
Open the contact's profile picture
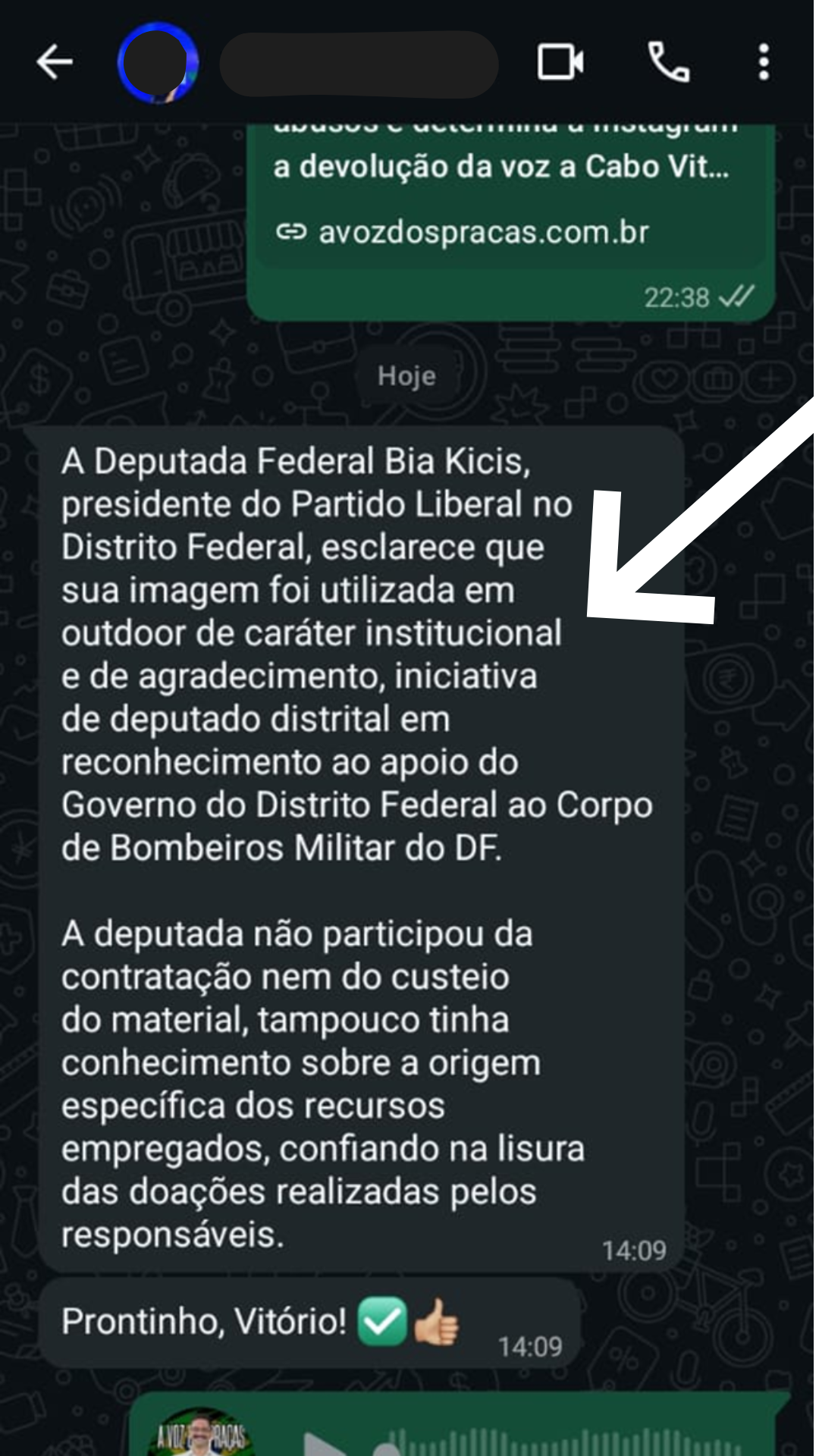click(x=158, y=64)
